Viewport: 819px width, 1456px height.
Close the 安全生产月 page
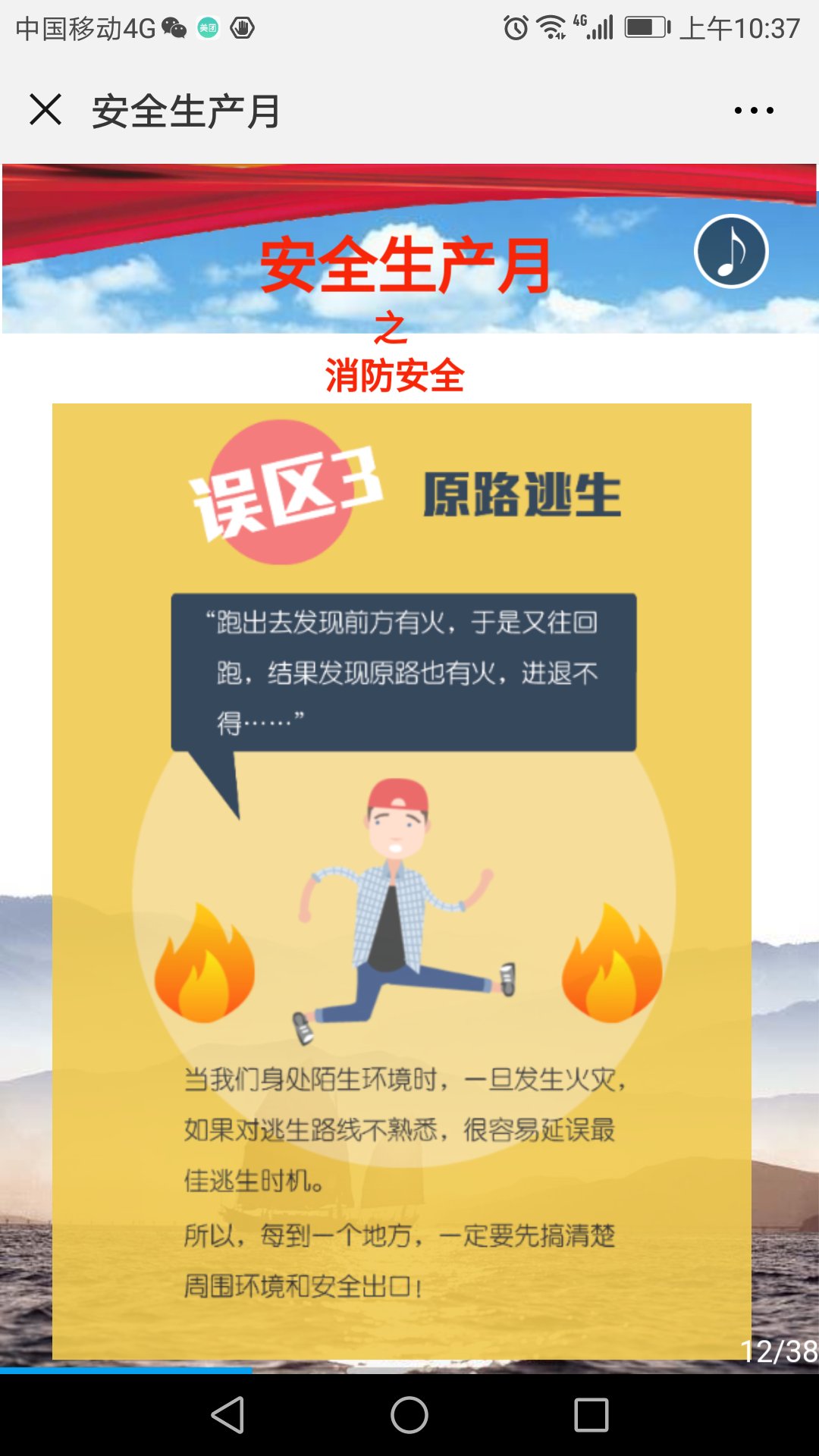coord(45,110)
